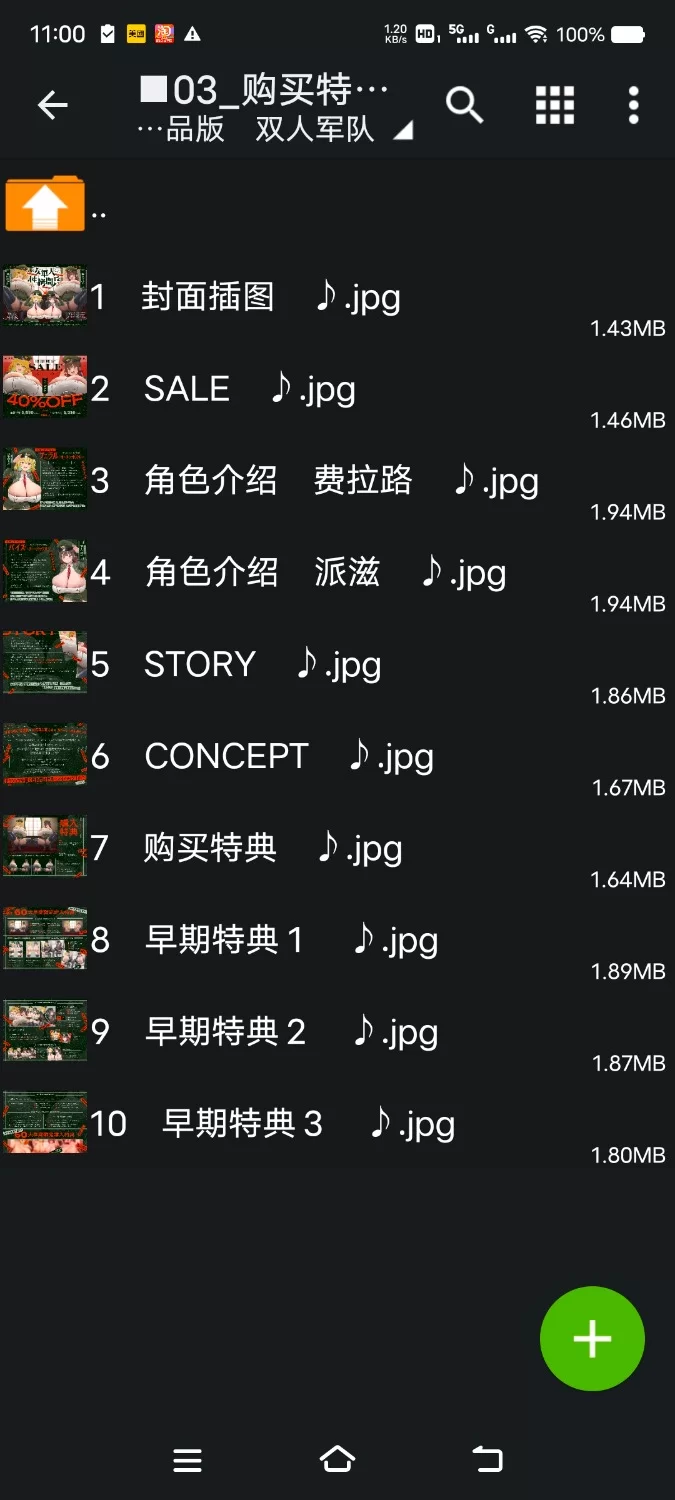Open search in this folder
Screen dimensions: 675x1500
(x=465, y=105)
